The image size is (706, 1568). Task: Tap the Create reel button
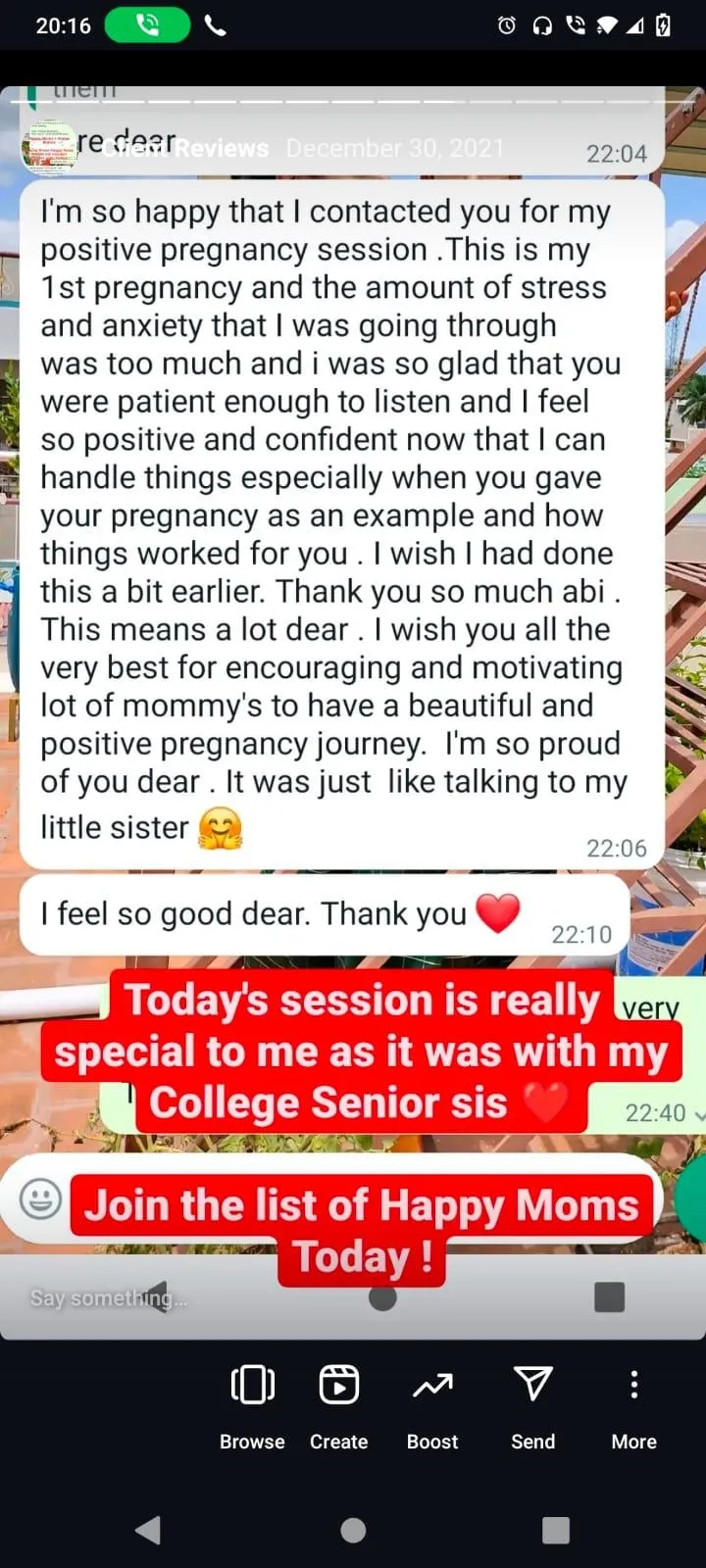click(x=338, y=1406)
